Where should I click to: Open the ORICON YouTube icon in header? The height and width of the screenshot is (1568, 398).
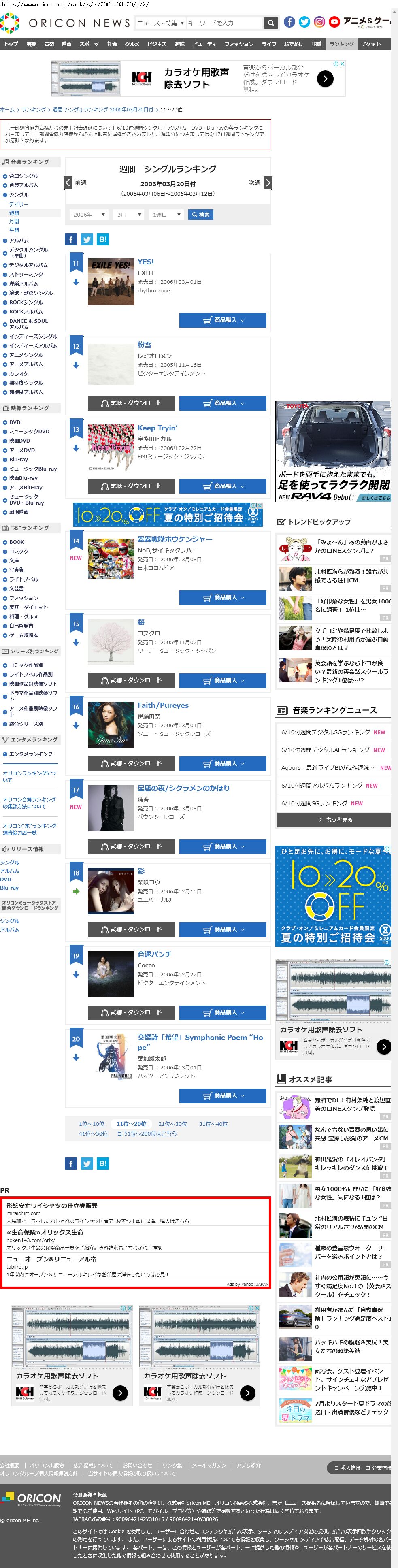(334, 23)
